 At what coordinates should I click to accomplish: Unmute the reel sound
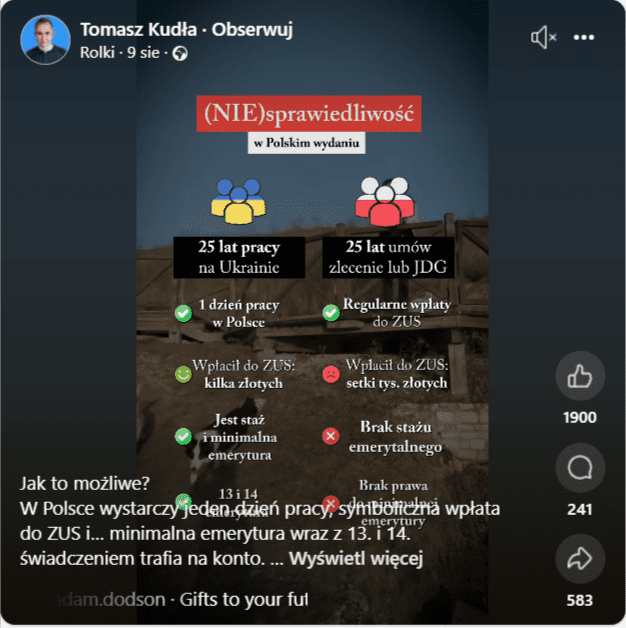tap(543, 38)
